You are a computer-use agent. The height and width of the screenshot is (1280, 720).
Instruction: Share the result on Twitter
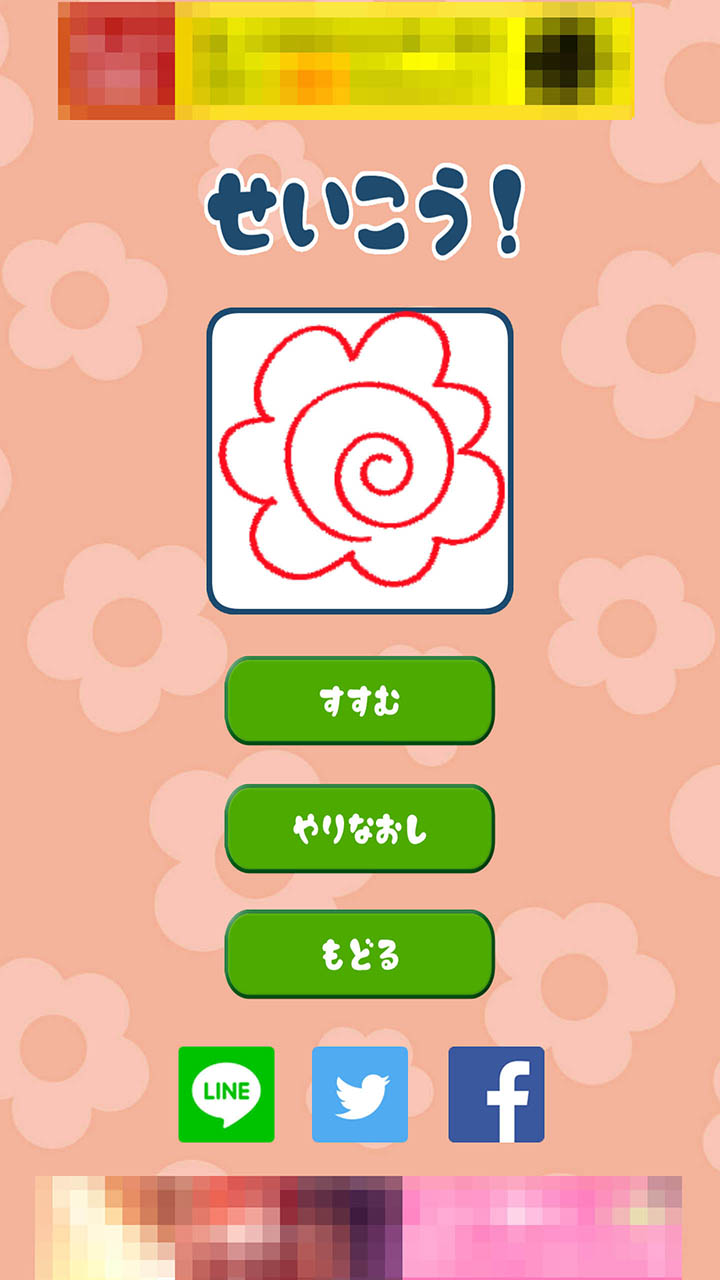(360, 1094)
